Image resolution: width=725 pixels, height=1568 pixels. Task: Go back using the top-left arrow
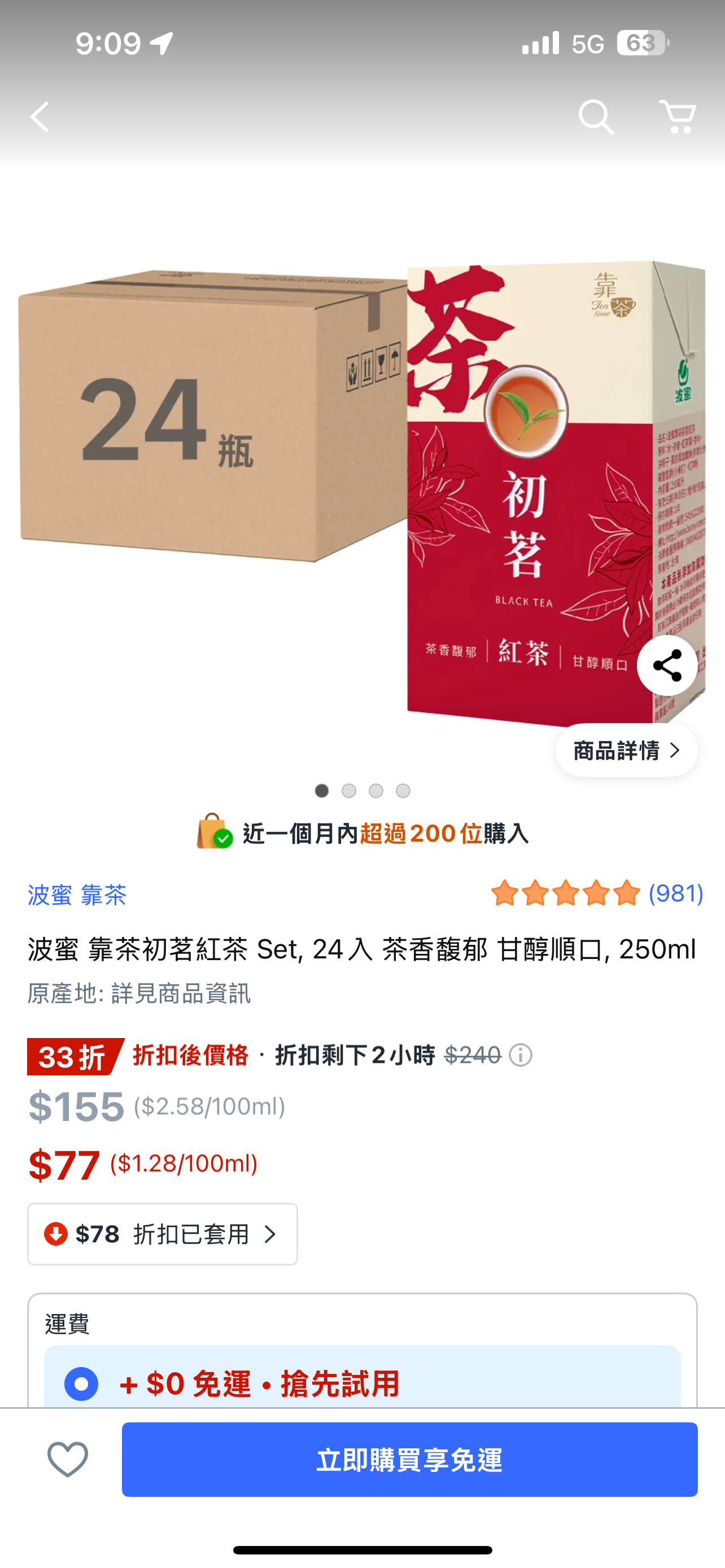[x=40, y=117]
